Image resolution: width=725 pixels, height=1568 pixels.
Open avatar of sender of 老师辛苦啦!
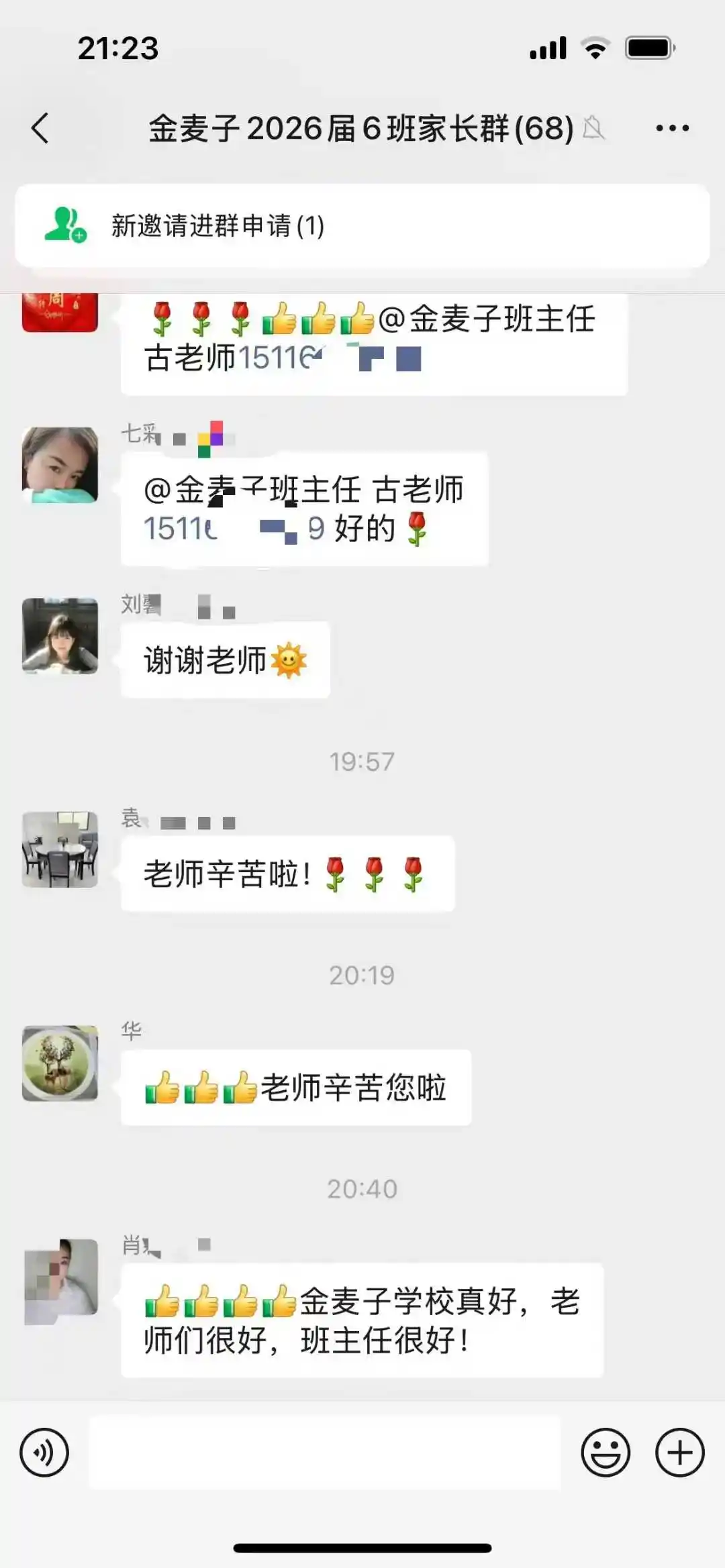tap(60, 849)
